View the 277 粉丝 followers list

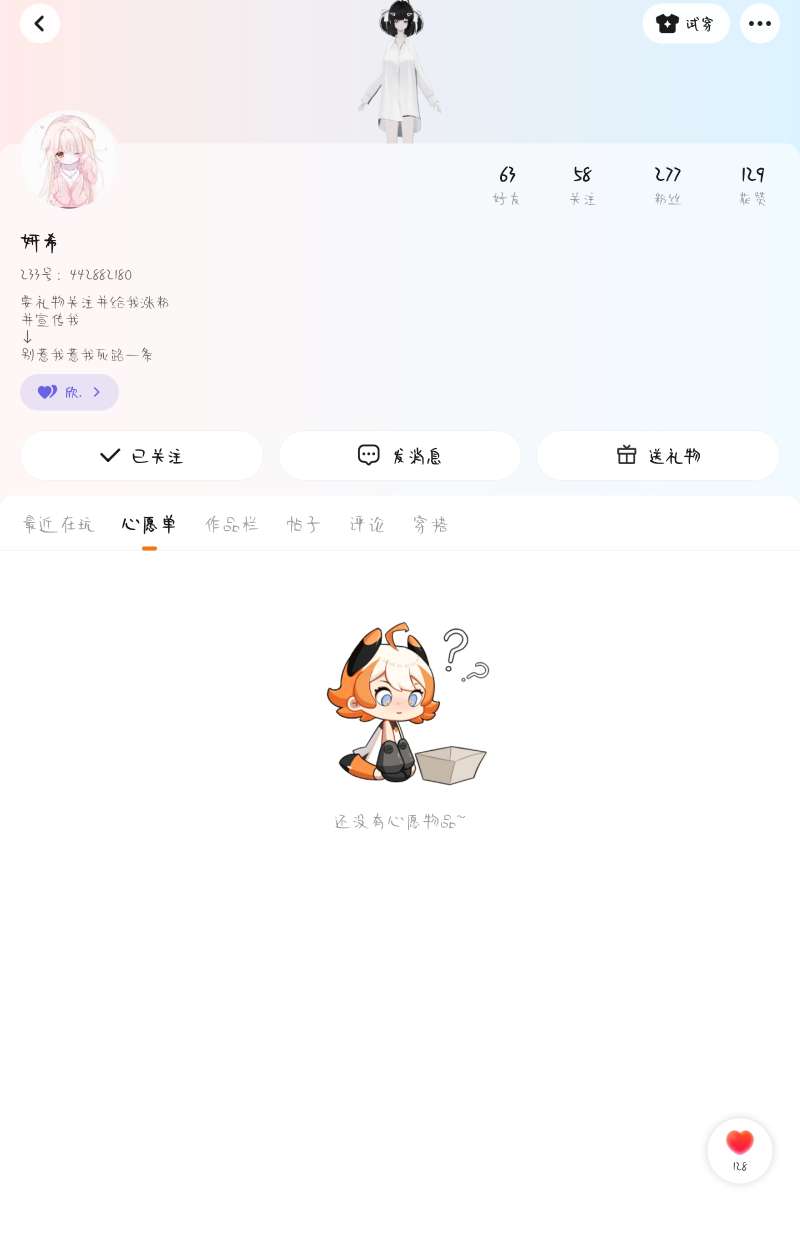(x=667, y=185)
